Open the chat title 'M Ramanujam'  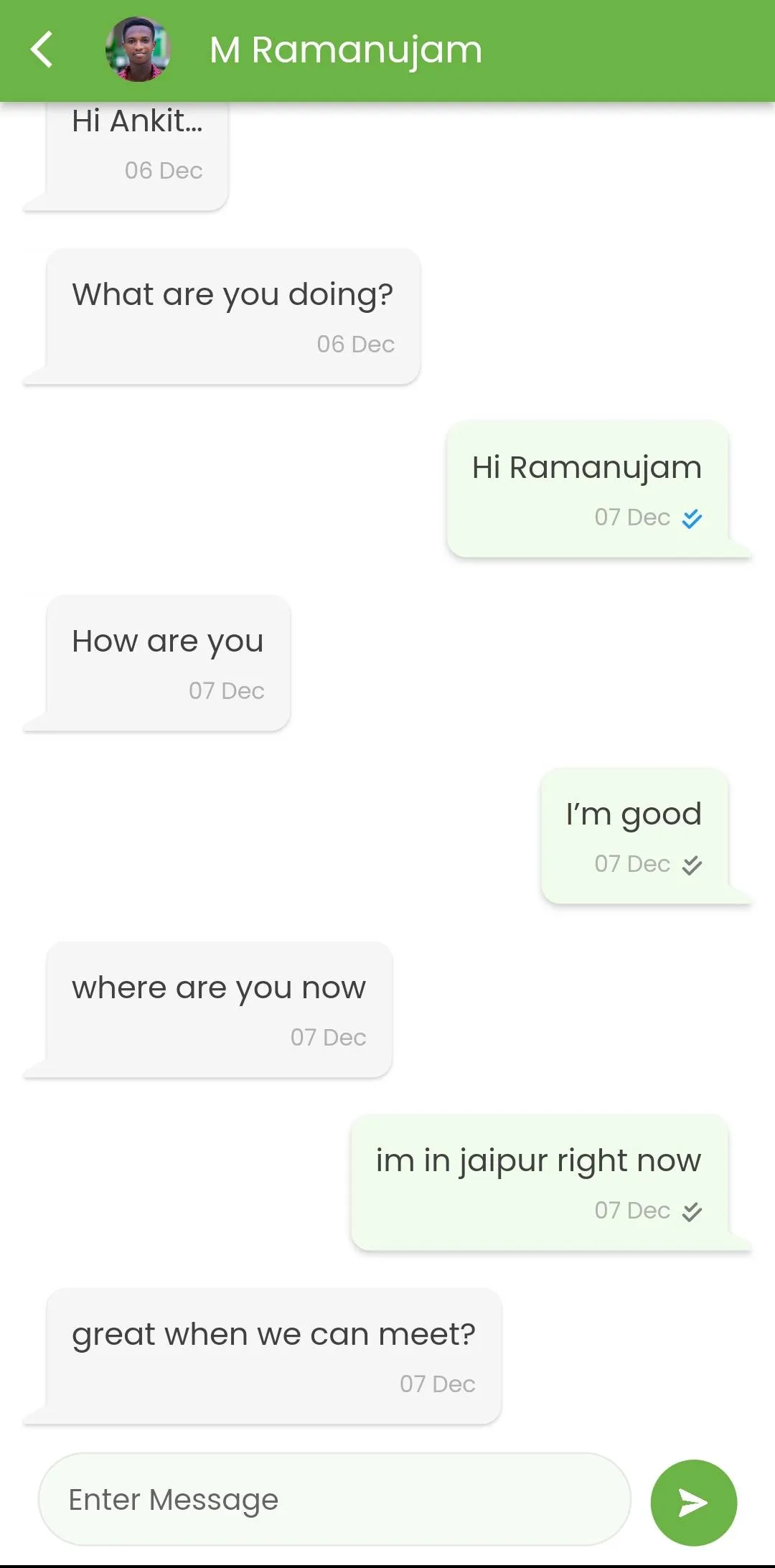click(346, 50)
